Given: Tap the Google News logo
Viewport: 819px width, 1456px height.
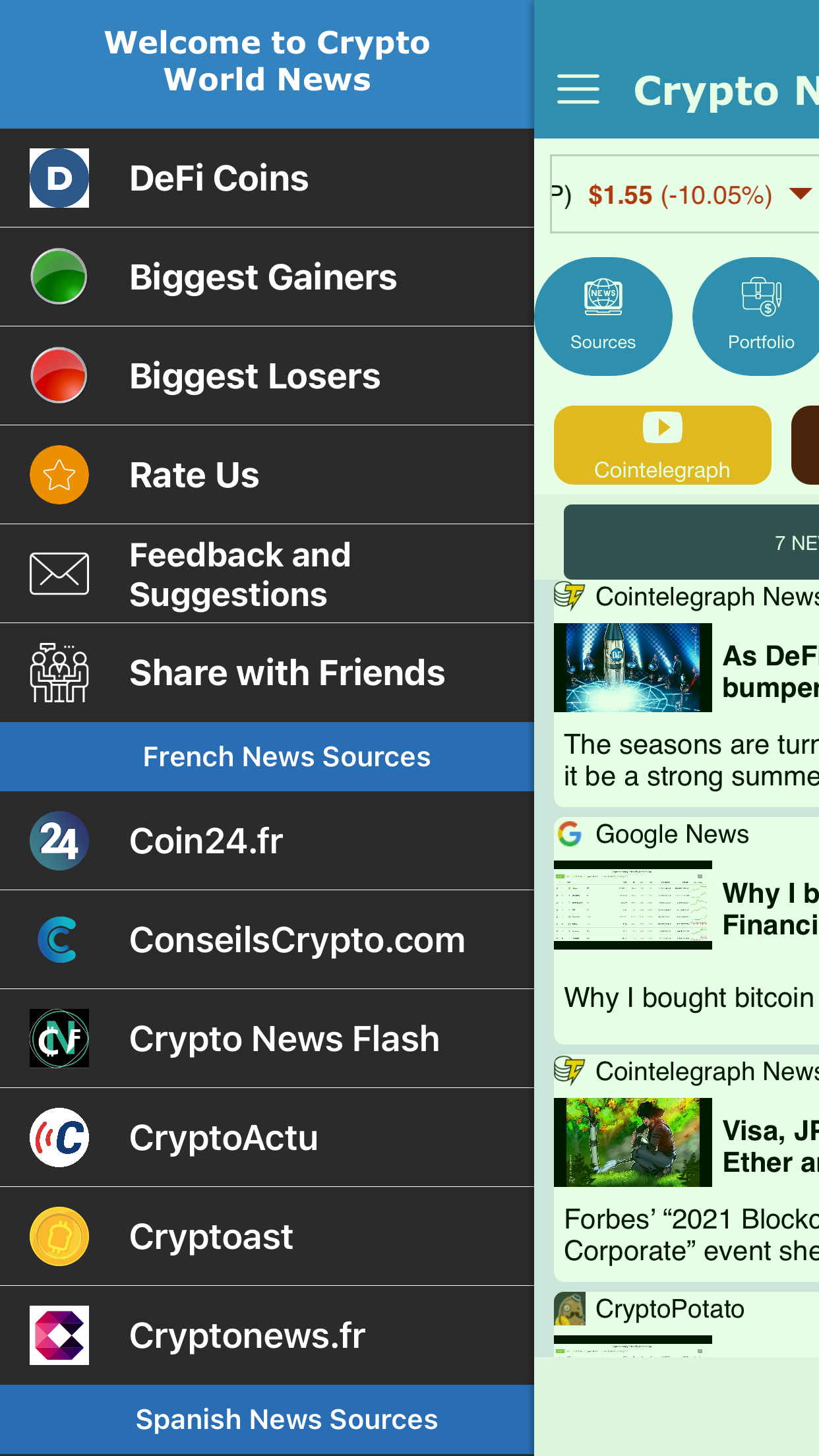Looking at the screenshot, I should pos(571,834).
